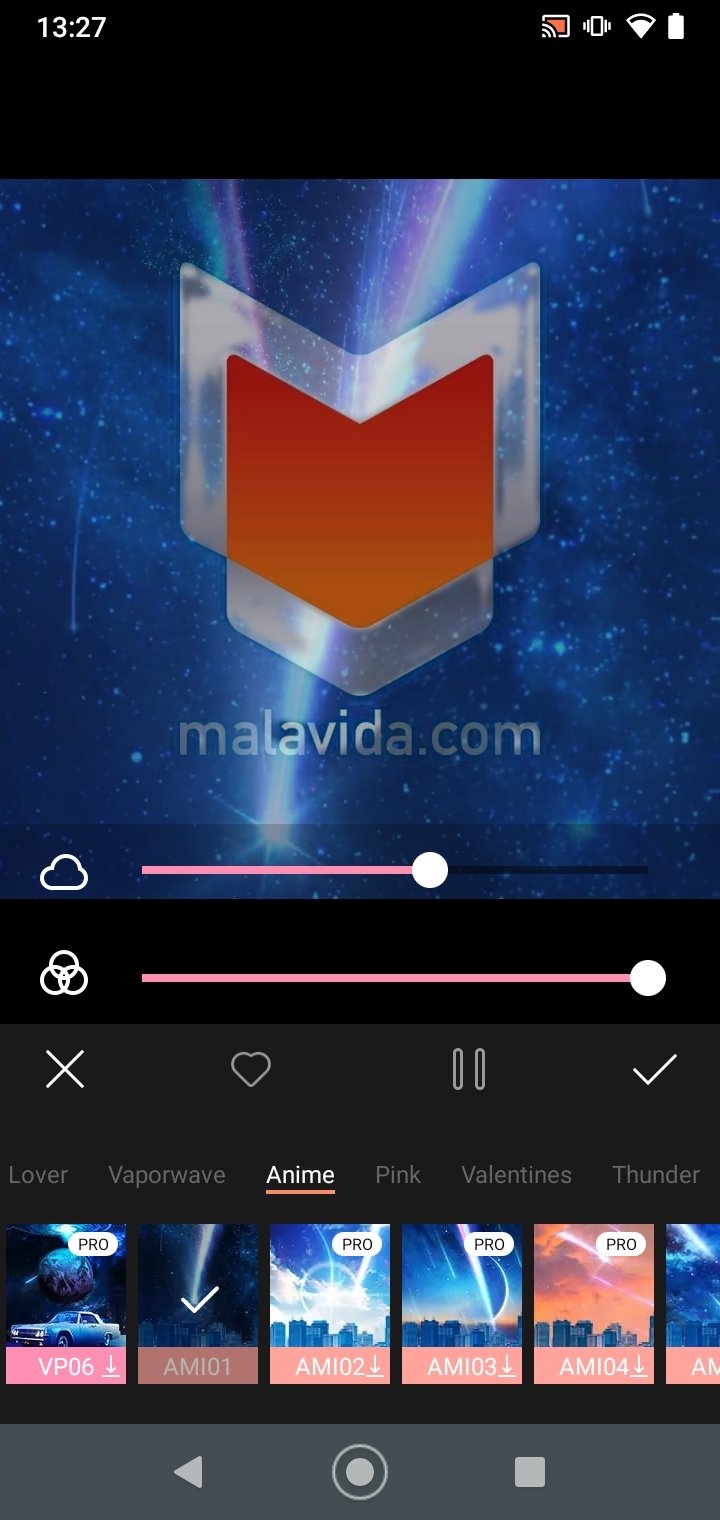720x1520 pixels.
Task: Select the Anime category tab
Action: click(300, 1174)
